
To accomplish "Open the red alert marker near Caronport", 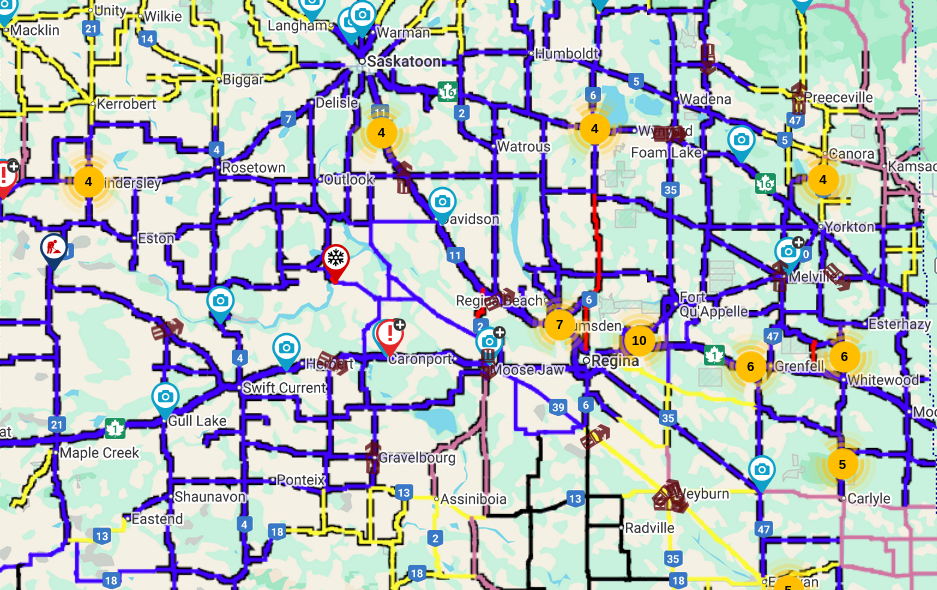I will tap(389, 334).
